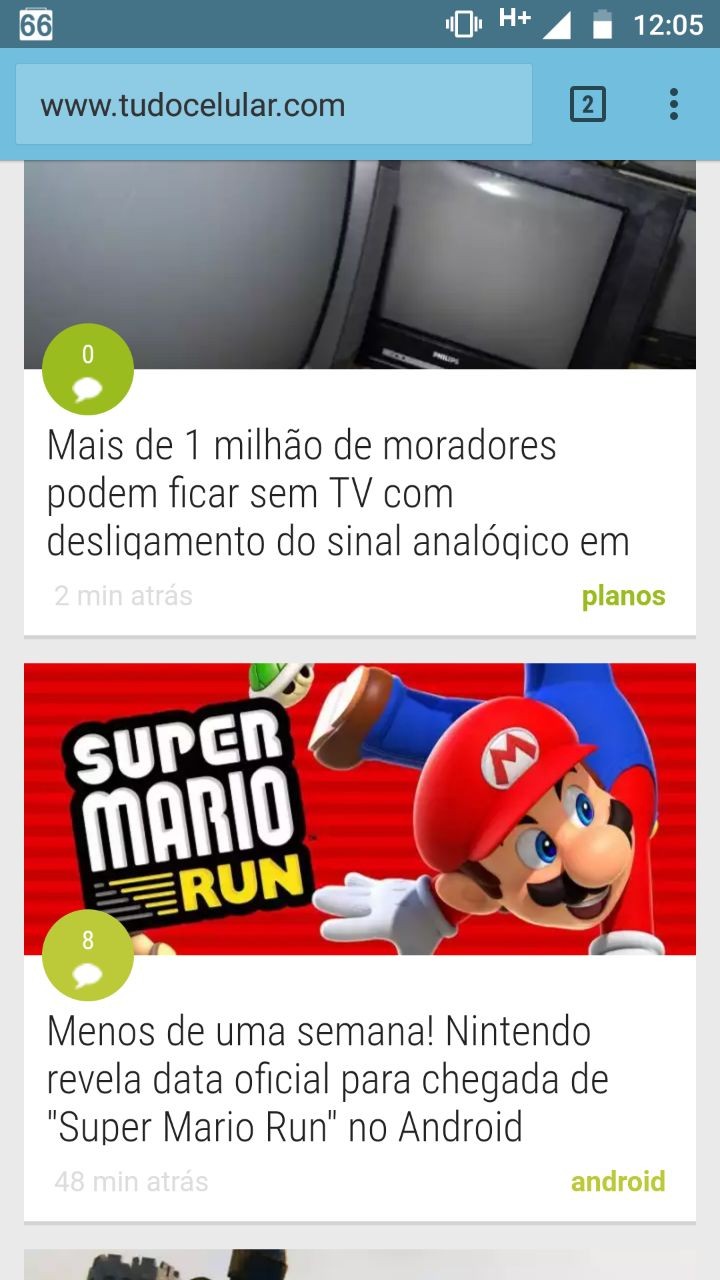Open the Super Mario Run Android article
Viewport: 720px width, 1280px height.
click(x=328, y=1079)
